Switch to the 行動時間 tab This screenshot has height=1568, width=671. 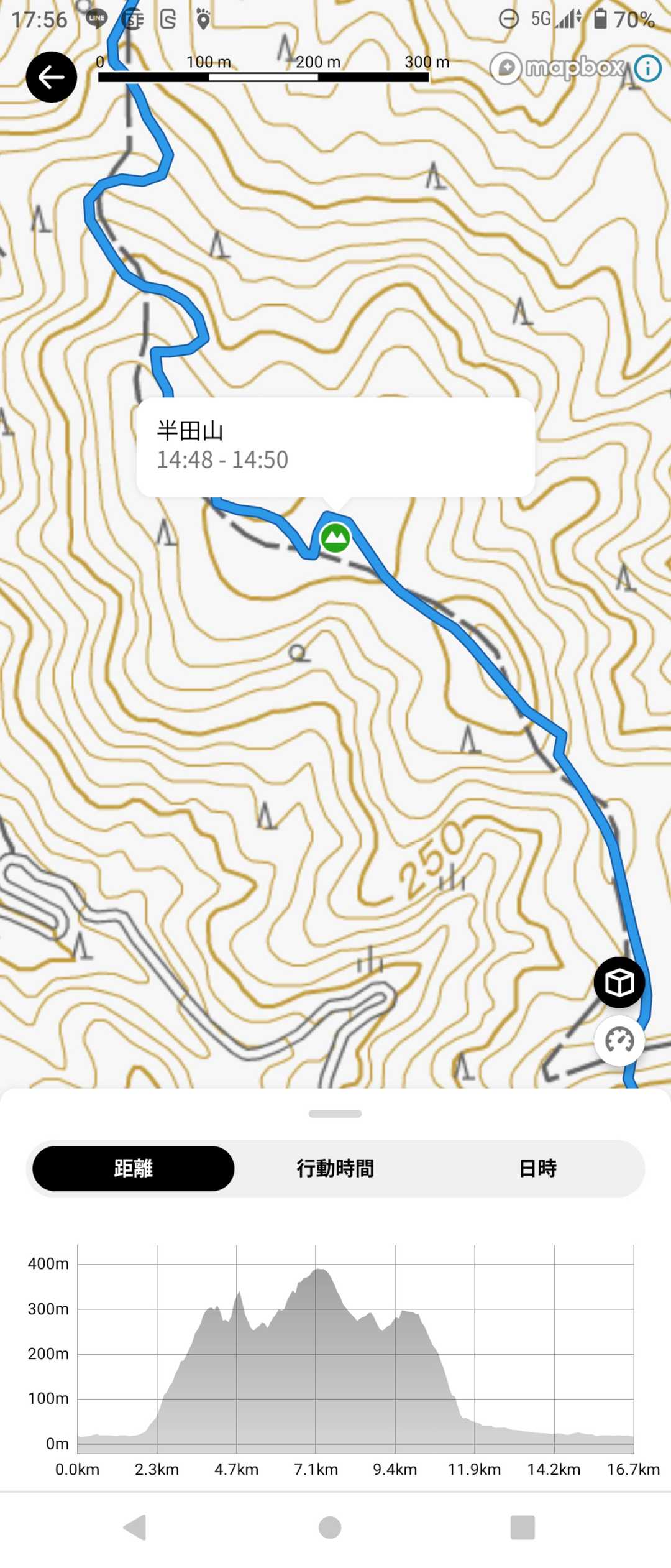335,1168
